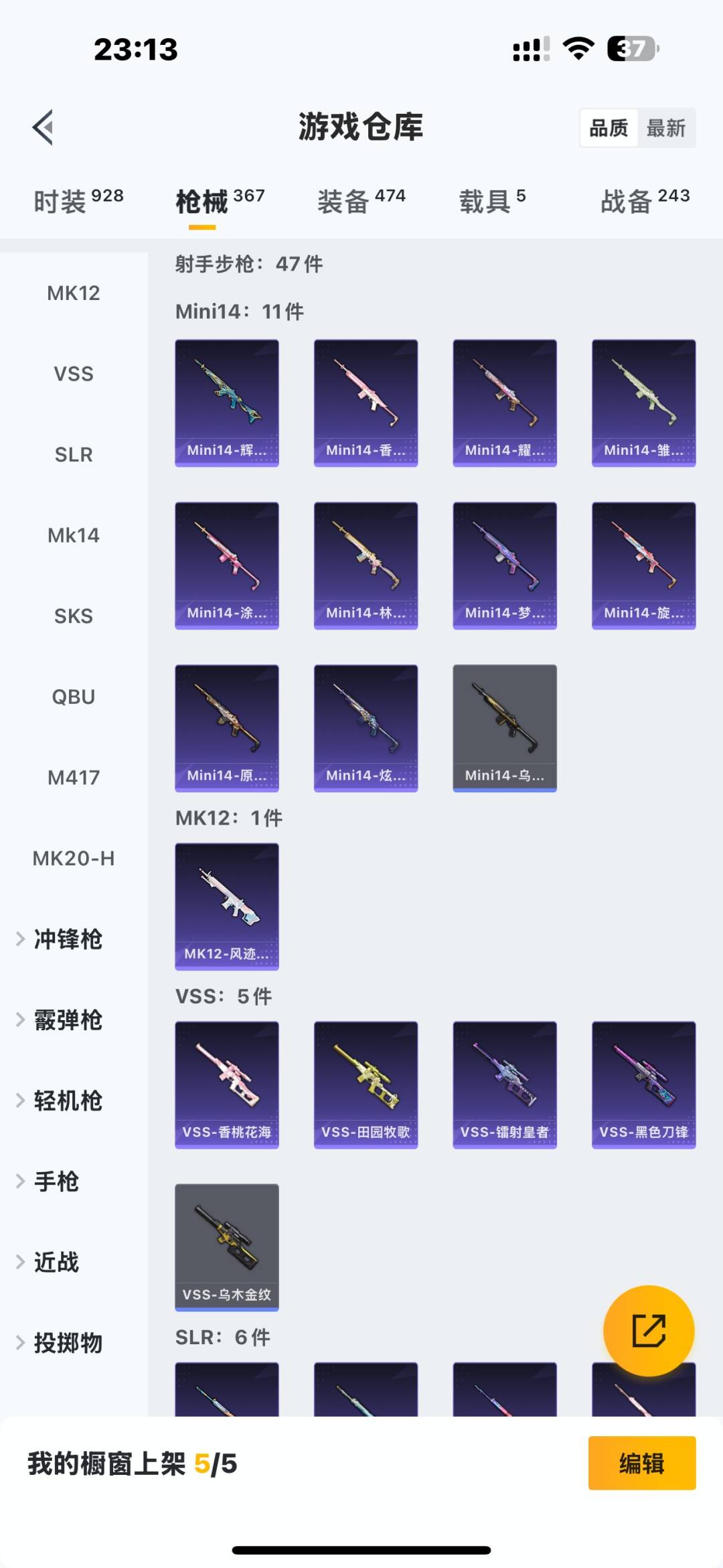This screenshot has width=723, height=1568.
Task: Select the VSS-乌木金纹 weapon skin
Action: point(226,1247)
